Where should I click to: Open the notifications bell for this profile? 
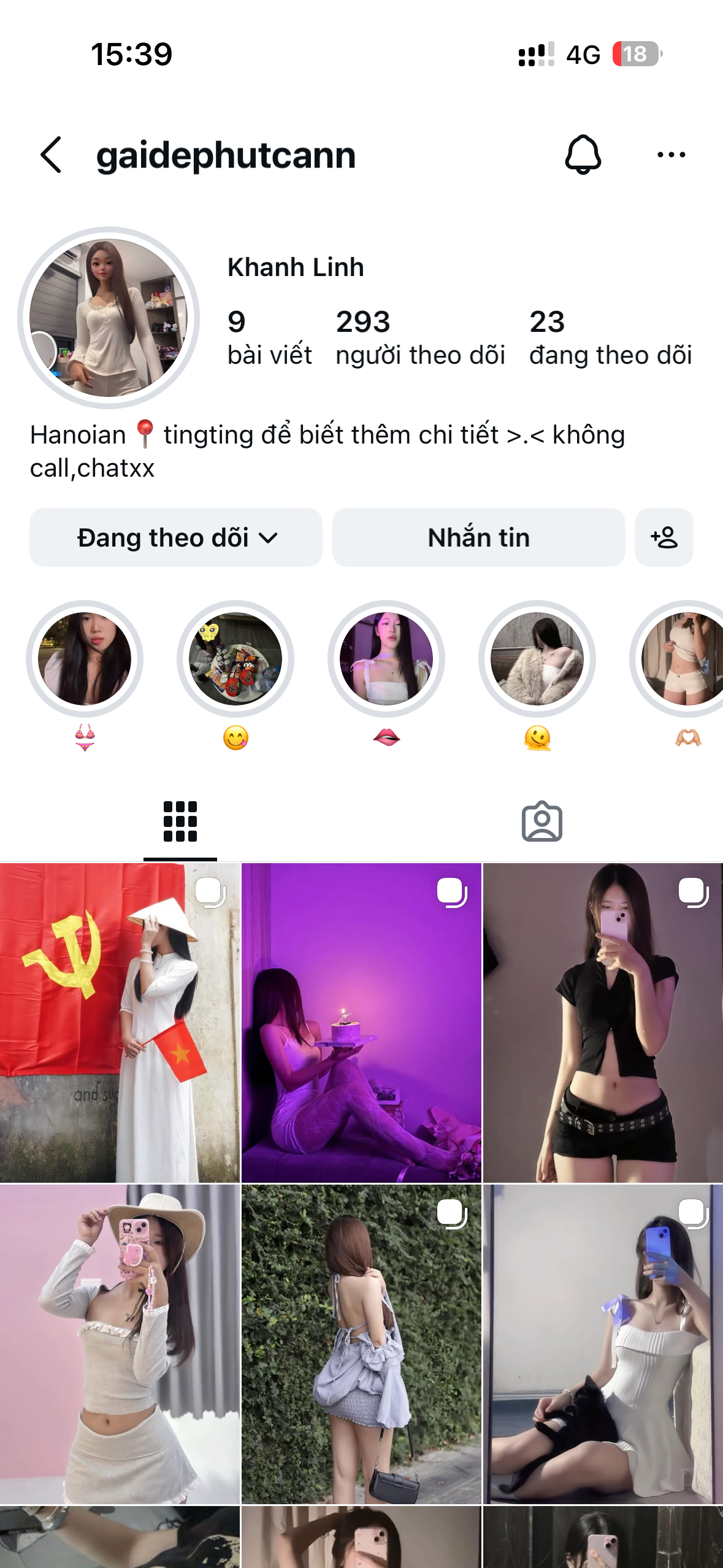coord(583,155)
